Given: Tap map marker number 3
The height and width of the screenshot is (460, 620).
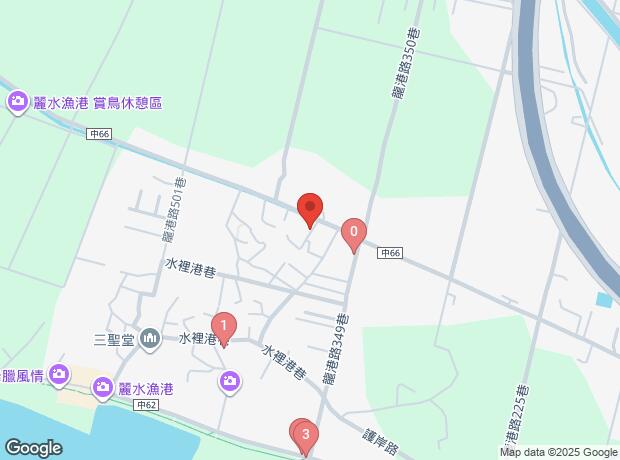Looking at the screenshot, I should click(x=304, y=435).
